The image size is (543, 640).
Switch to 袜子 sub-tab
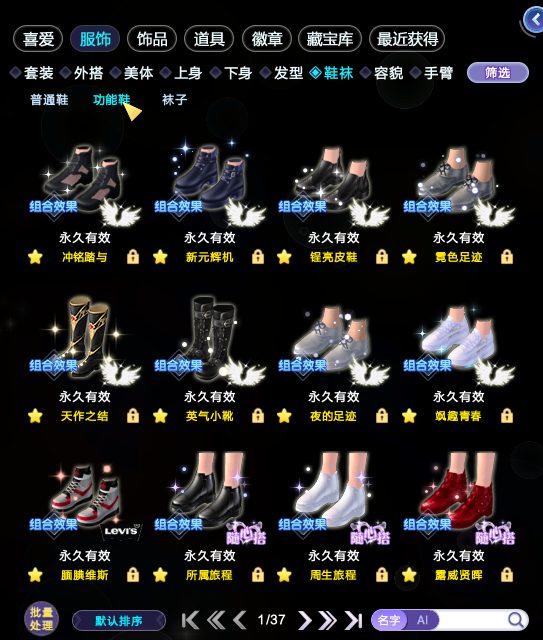click(x=174, y=100)
